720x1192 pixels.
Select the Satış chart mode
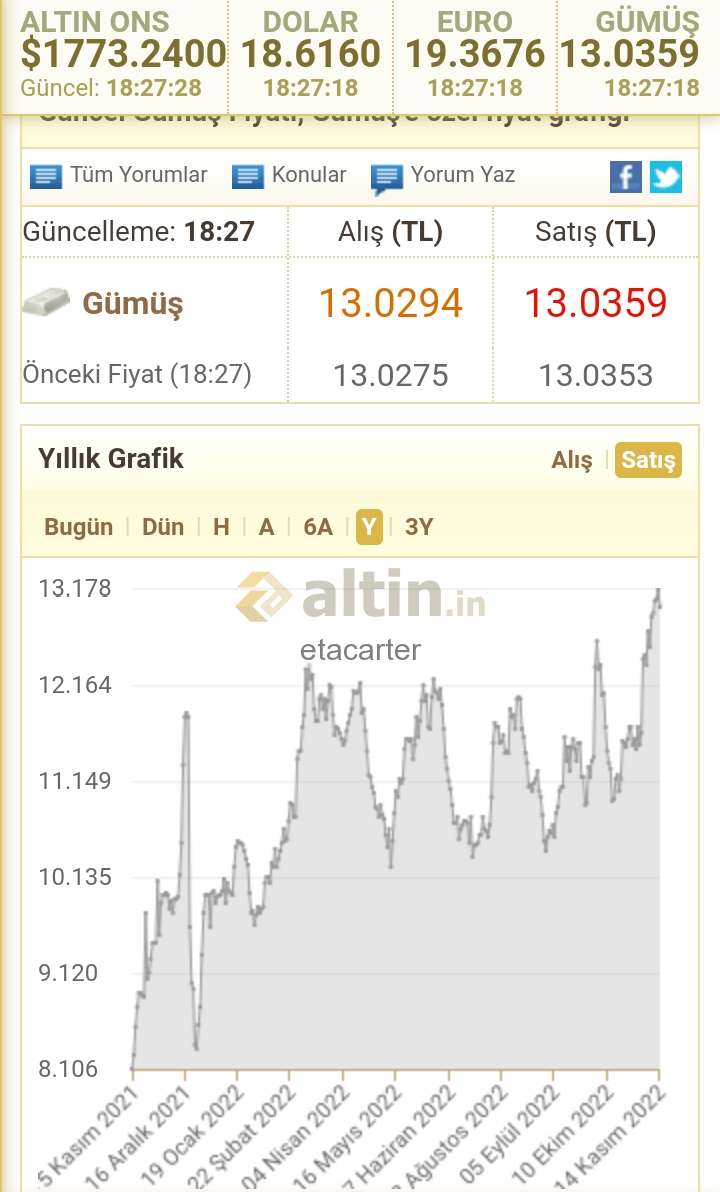tap(648, 460)
